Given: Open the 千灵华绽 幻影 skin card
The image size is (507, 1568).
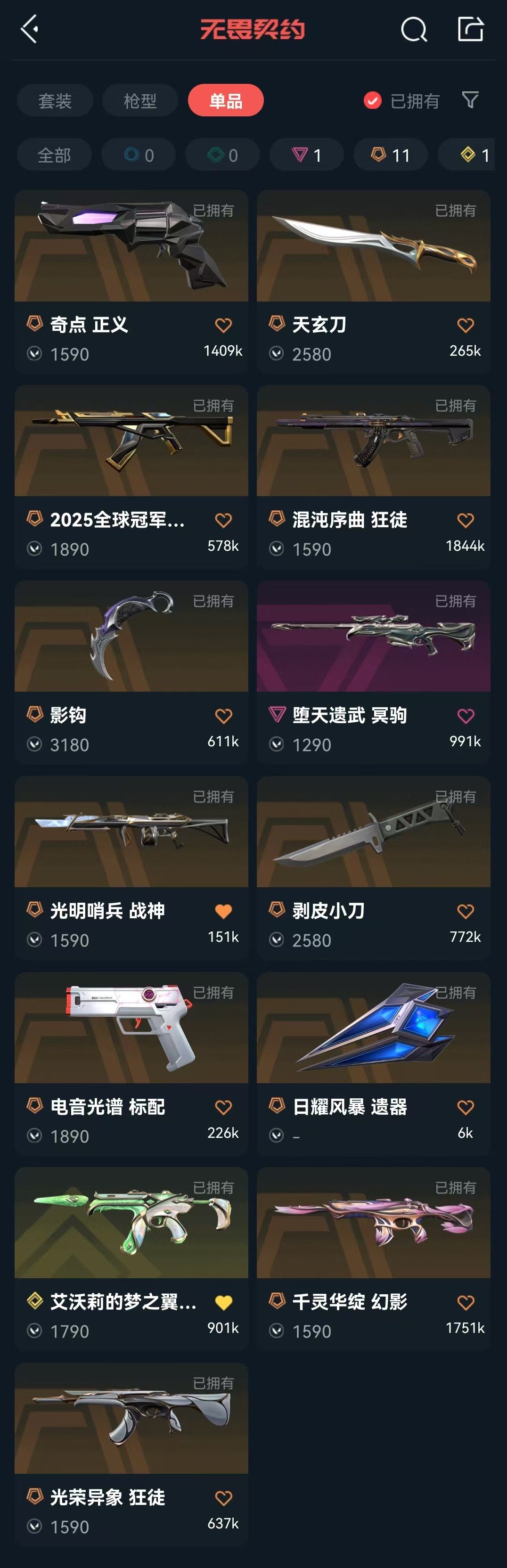Looking at the screenshot, I should click(x=373, y=1259).
